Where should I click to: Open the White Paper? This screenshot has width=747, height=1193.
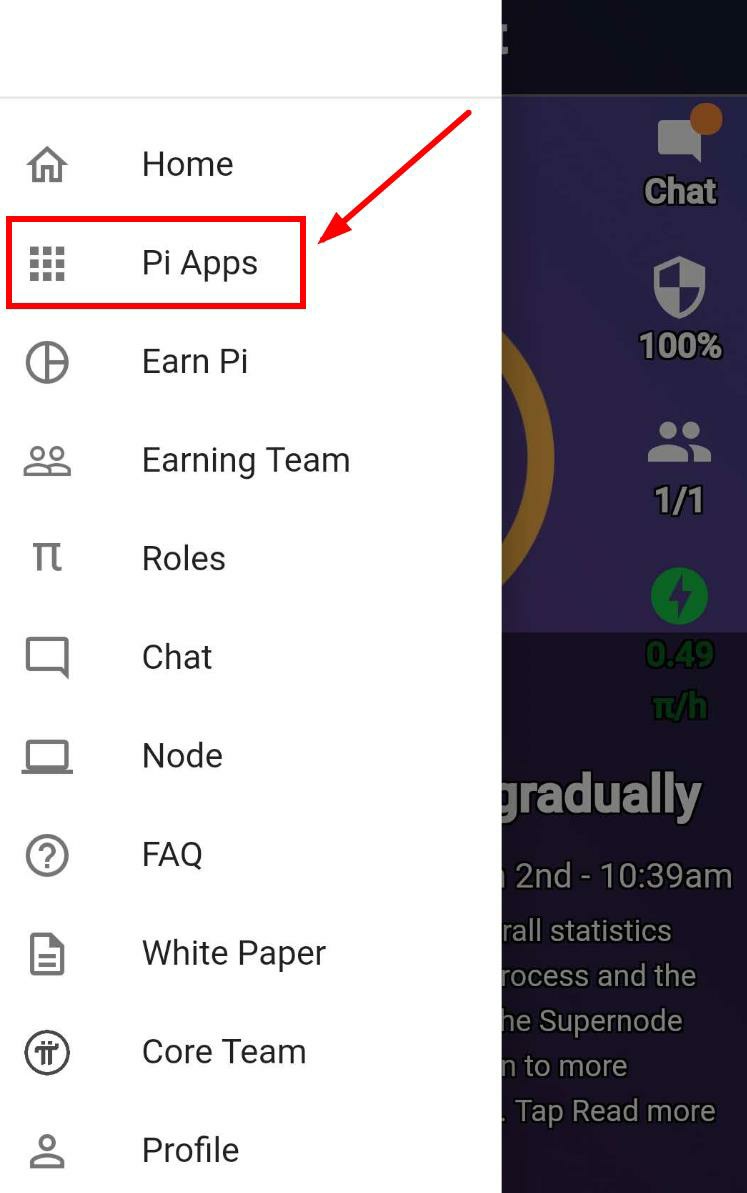click(x=233, y=953)
